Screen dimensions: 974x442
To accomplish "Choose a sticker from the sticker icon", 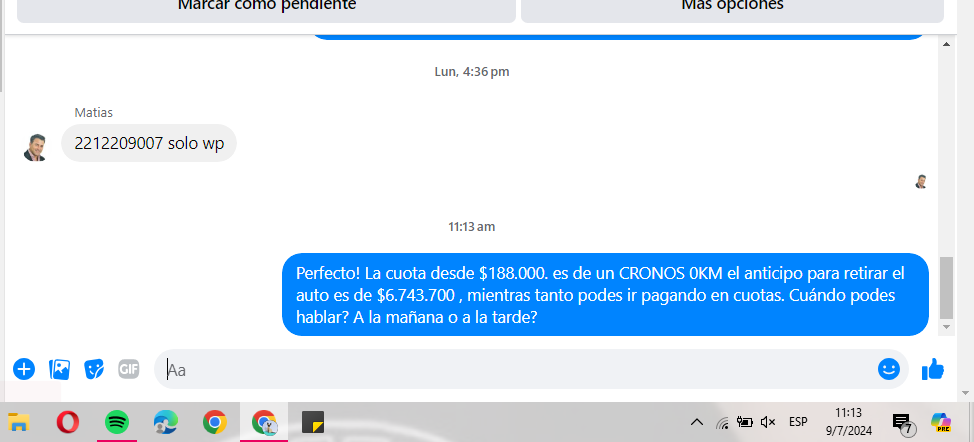I will coord(94,369).
